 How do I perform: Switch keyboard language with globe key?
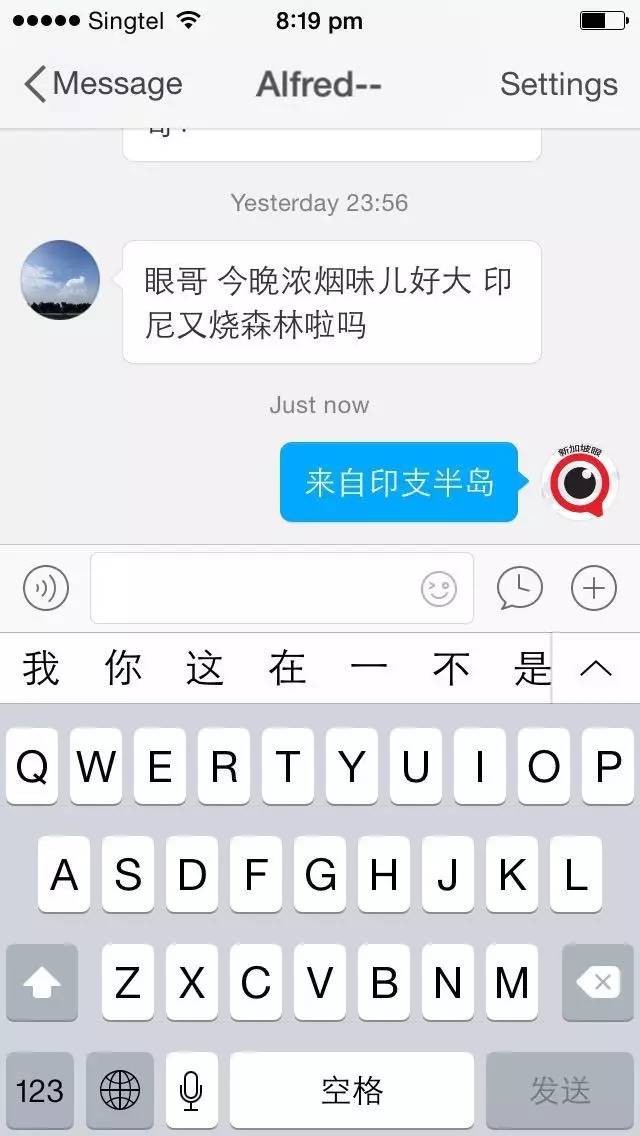click(120, 1090)
